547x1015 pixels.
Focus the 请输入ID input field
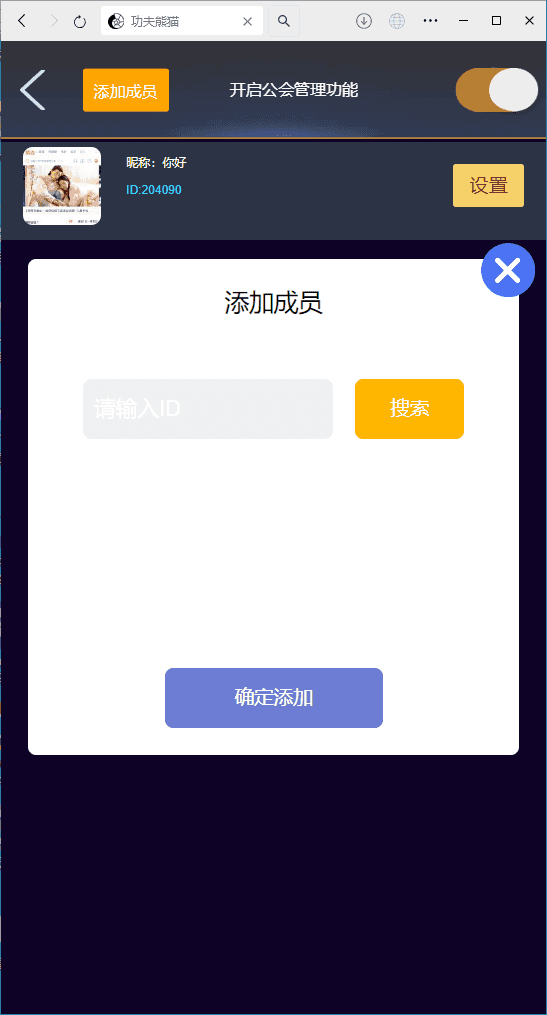coord(208,409)
